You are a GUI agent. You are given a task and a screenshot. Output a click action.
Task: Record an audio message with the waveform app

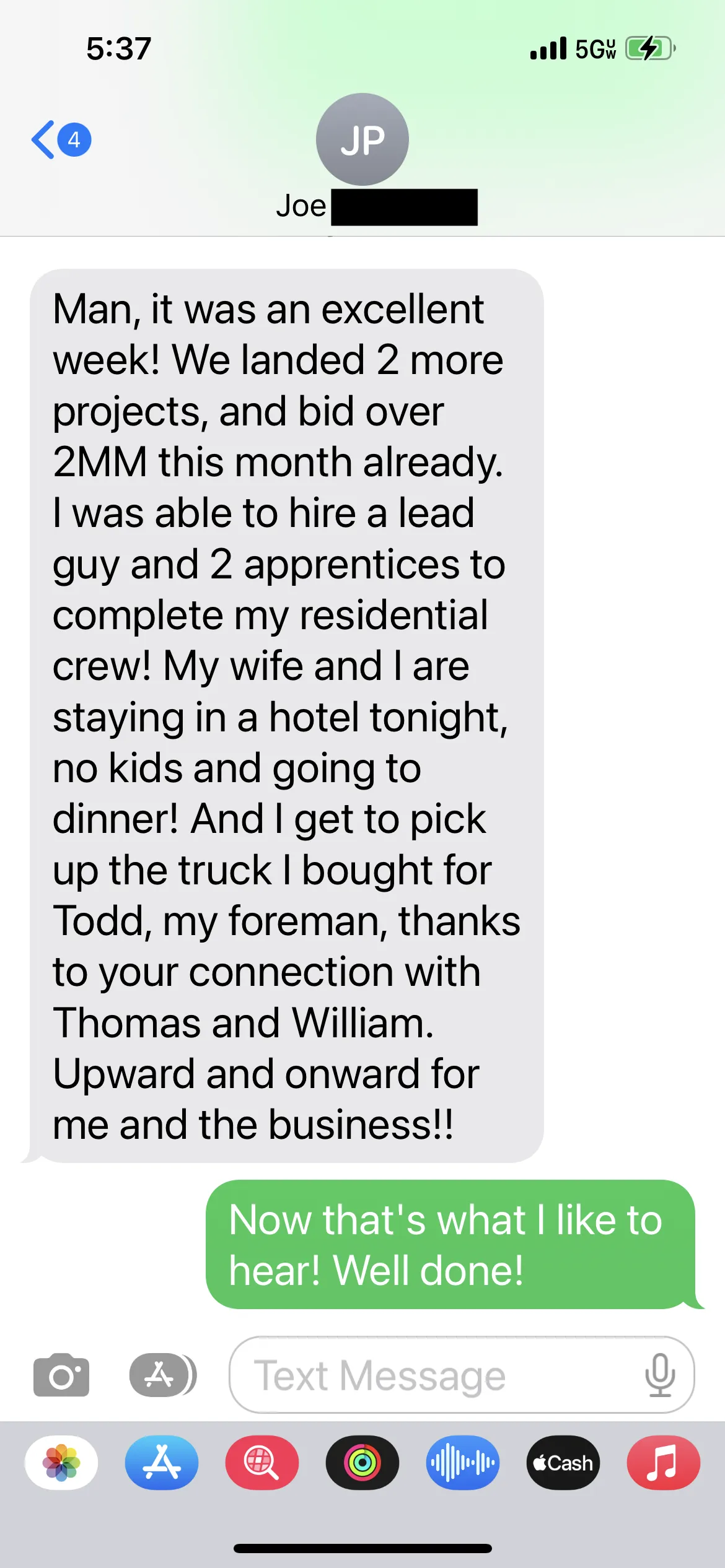463,1463
